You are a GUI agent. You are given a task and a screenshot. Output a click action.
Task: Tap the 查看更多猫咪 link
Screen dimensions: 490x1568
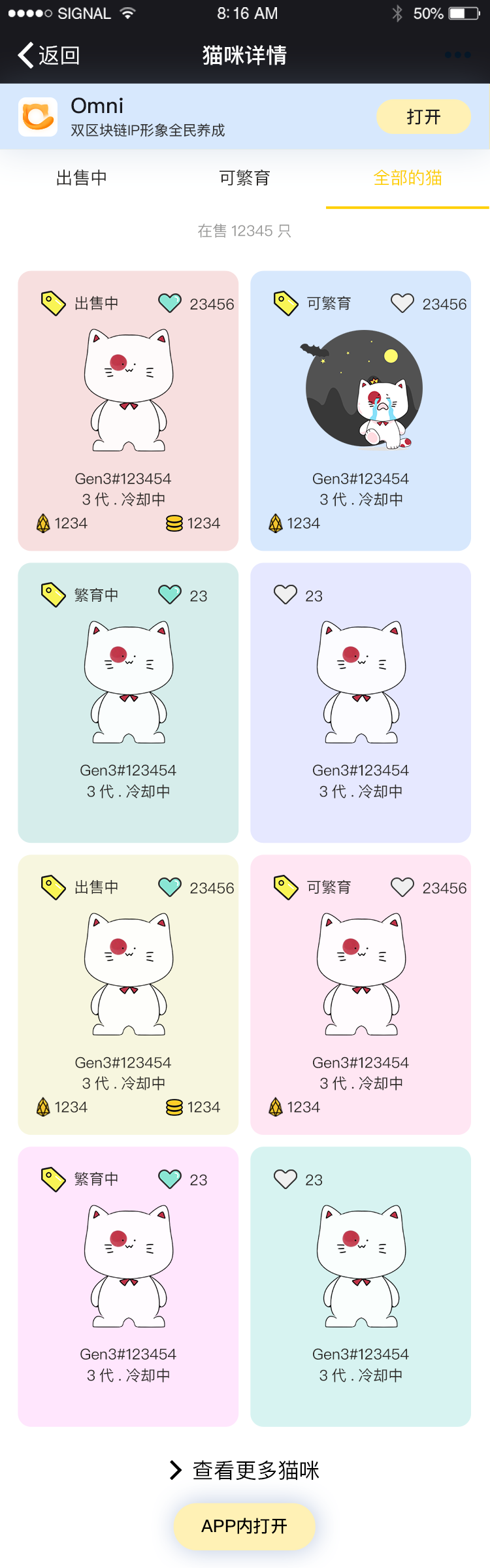point(244,1470)
